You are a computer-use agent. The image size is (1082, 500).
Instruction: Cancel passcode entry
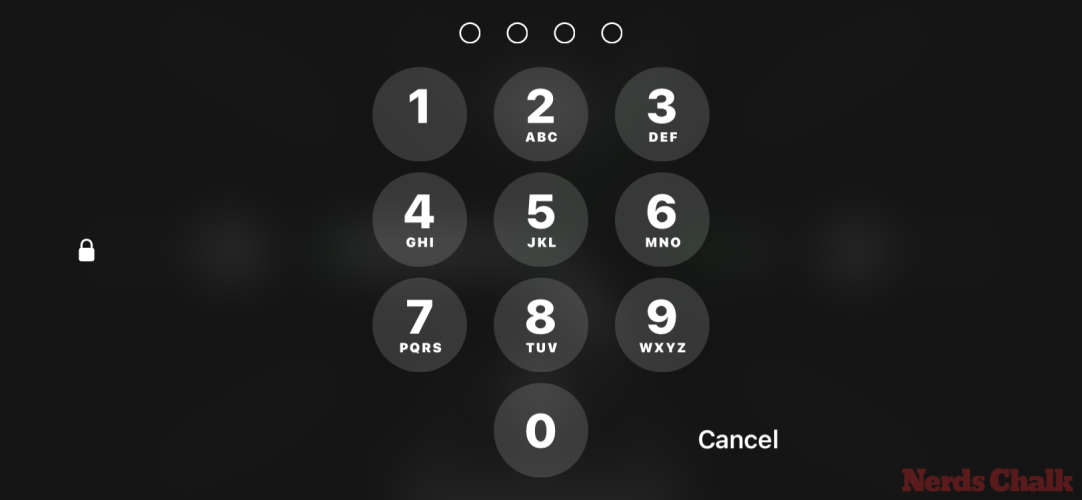point(738,439)
